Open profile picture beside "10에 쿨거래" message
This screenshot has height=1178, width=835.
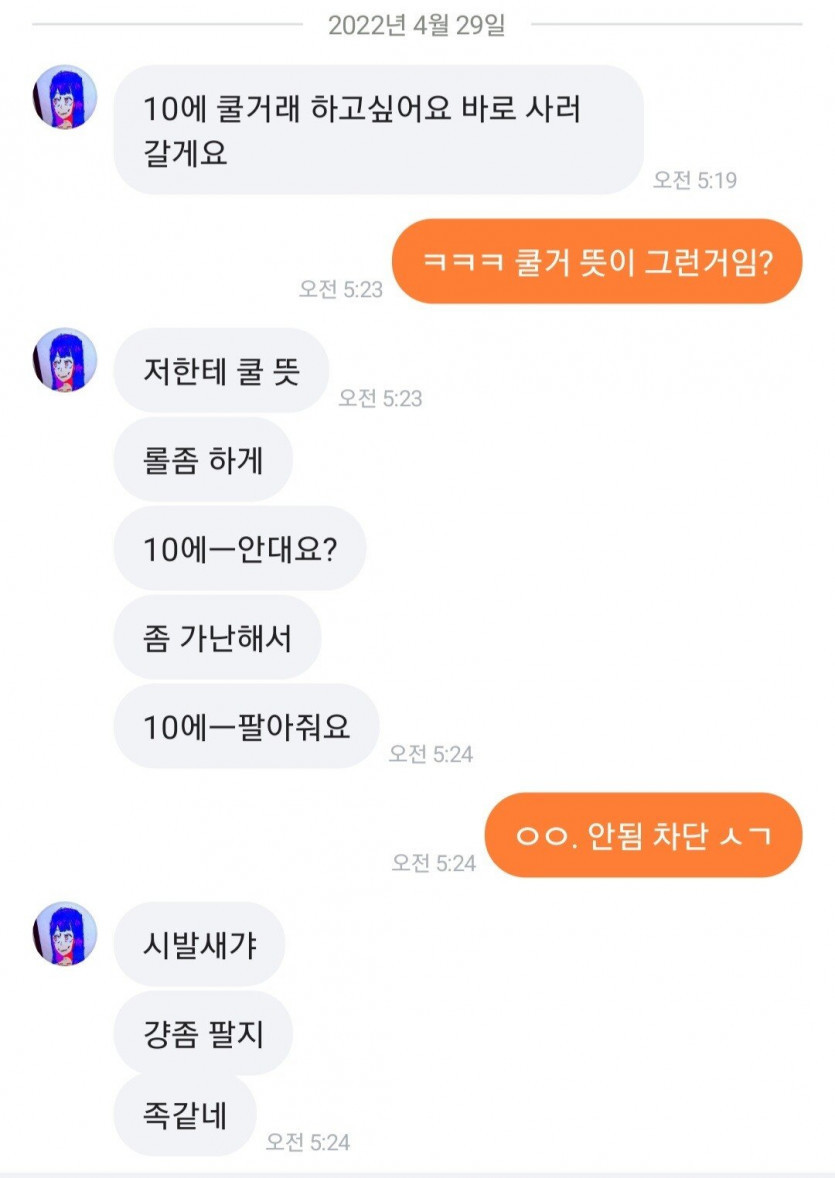65,97
